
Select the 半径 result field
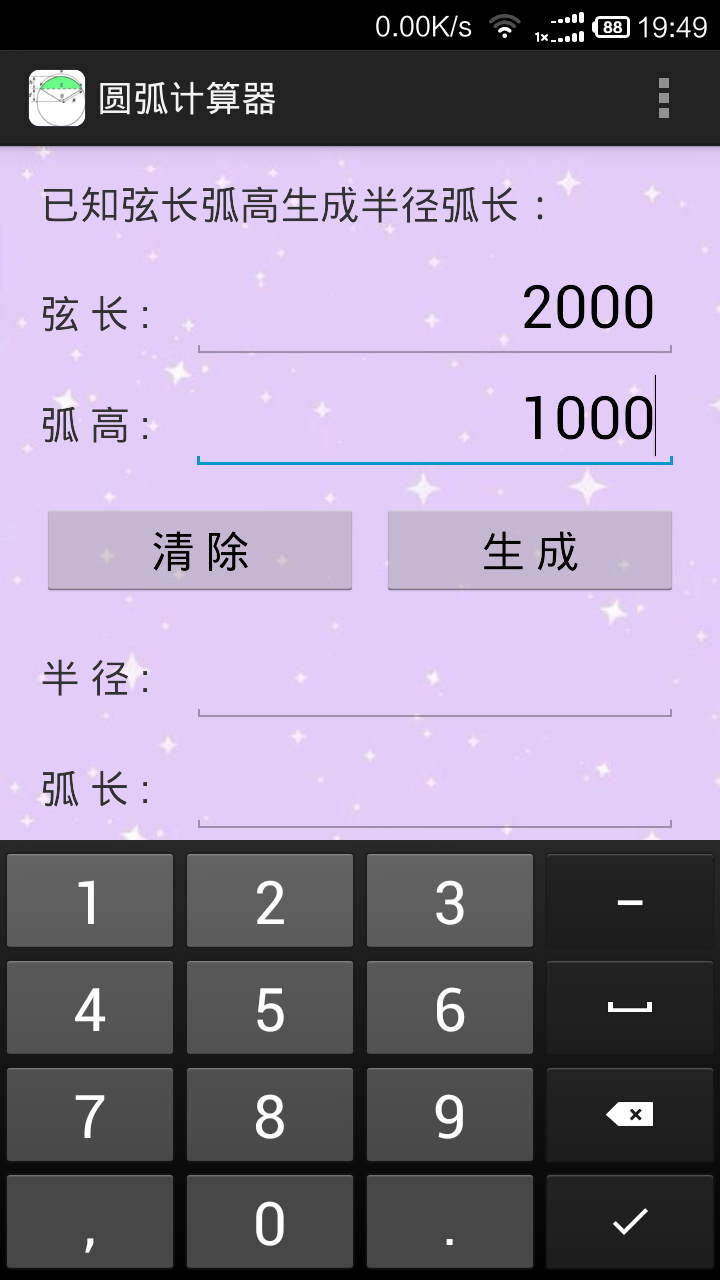434,684
